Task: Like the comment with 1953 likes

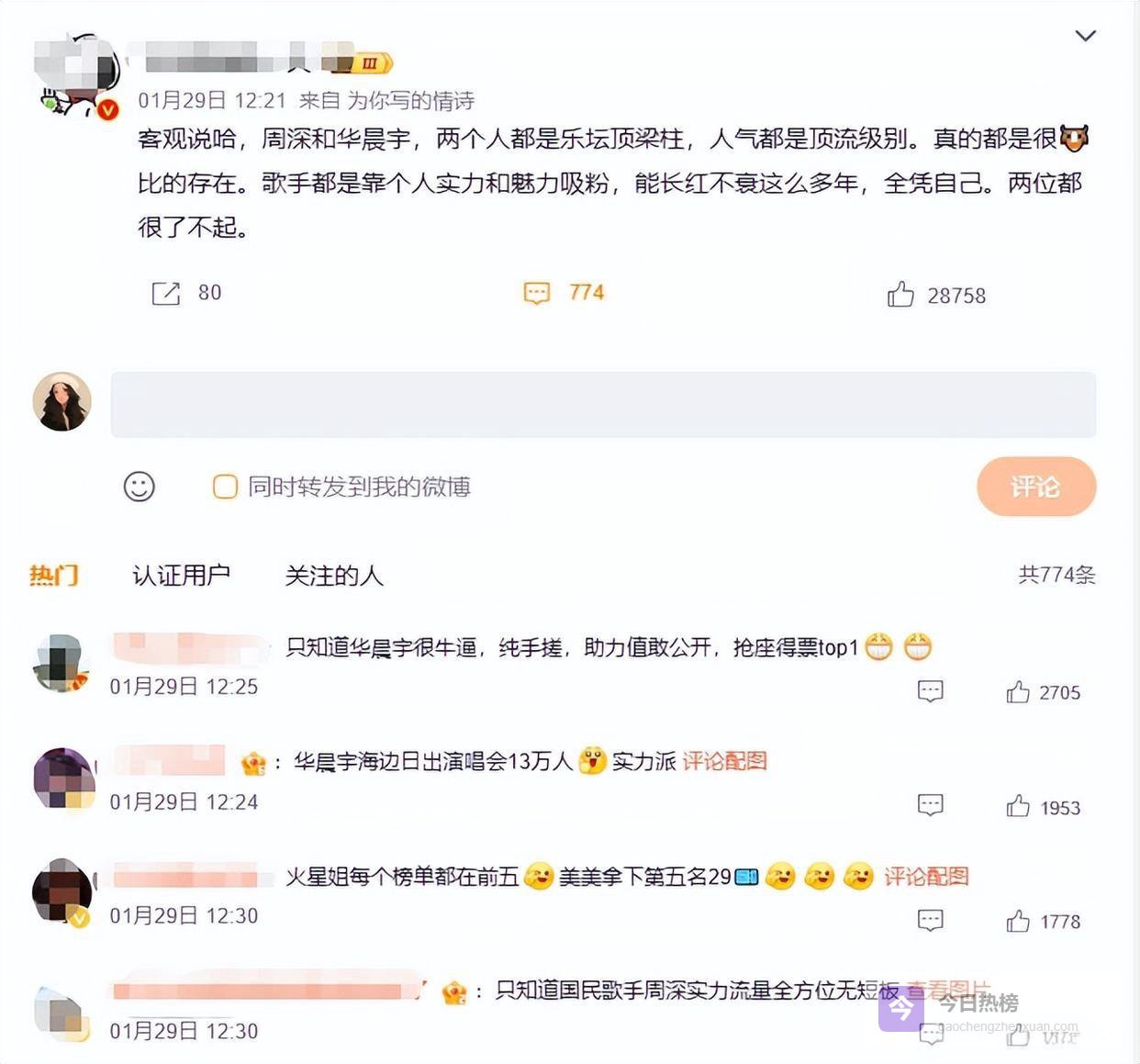Action: (x=1018, y=807)
